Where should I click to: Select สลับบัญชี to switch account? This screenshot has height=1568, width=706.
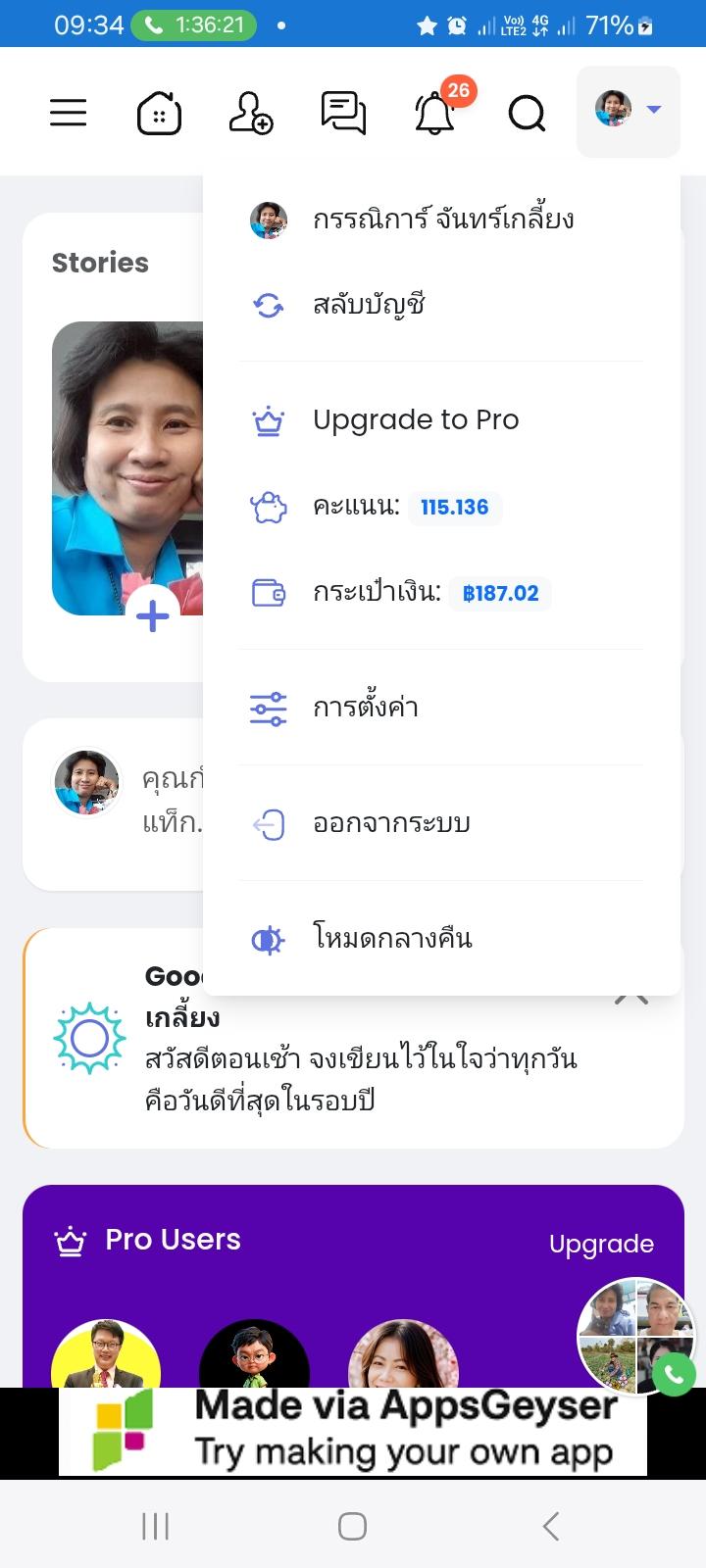pyautogui.click(x=369, y=305)
